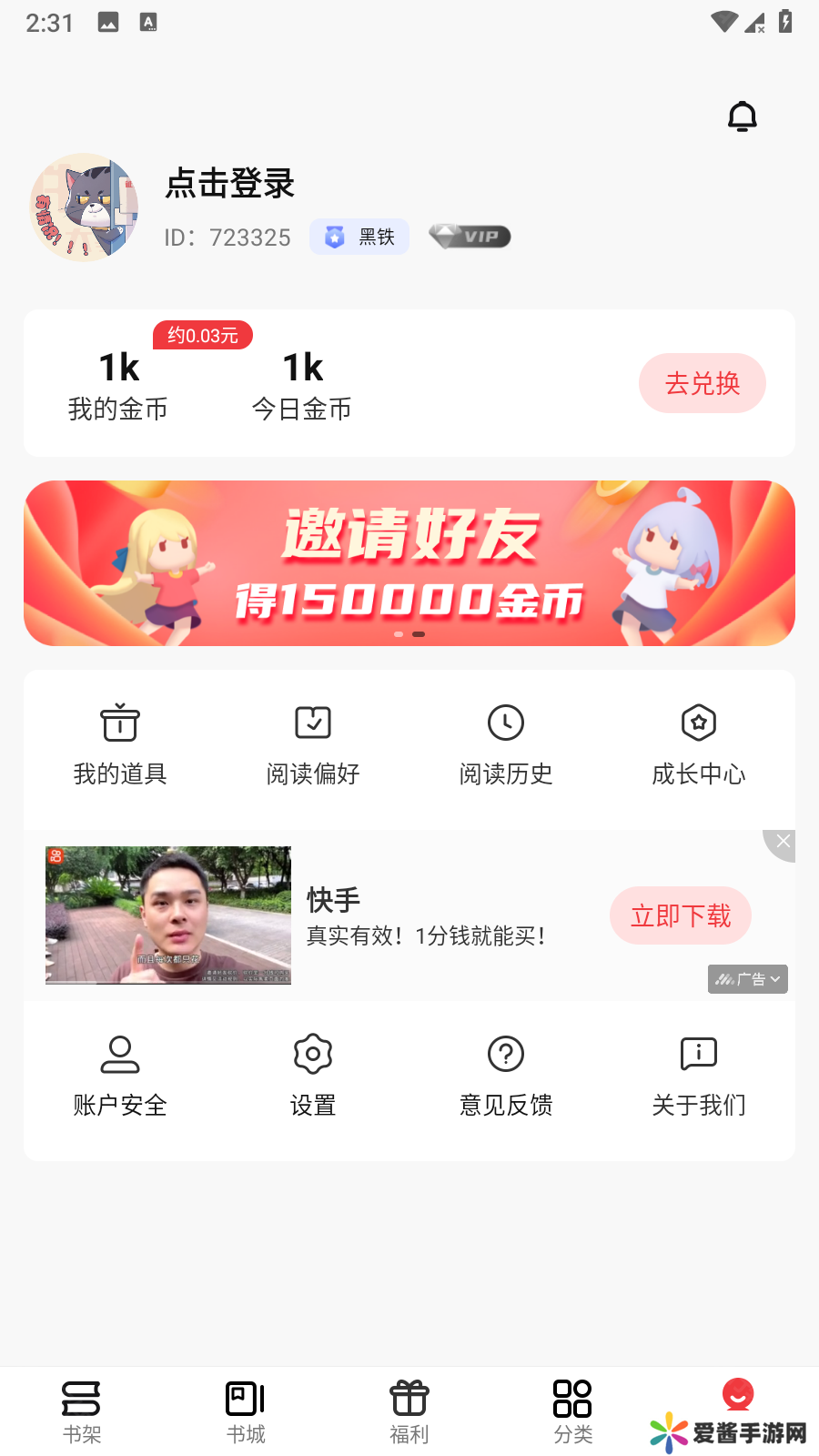Tap the 去兑换 exchange button
This screenshot has width=819, height=1456.
pos(702,383)
